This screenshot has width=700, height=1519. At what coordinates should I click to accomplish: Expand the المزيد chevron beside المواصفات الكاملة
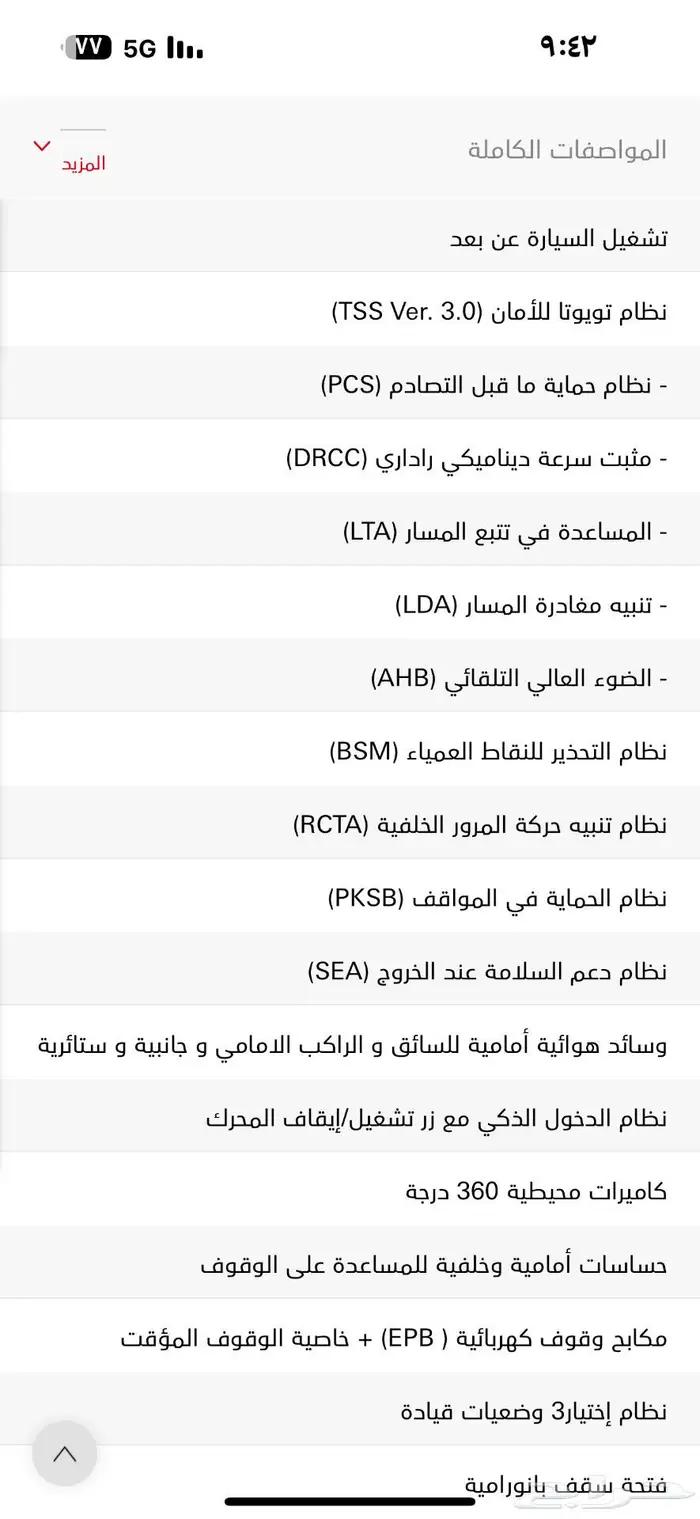42,147
